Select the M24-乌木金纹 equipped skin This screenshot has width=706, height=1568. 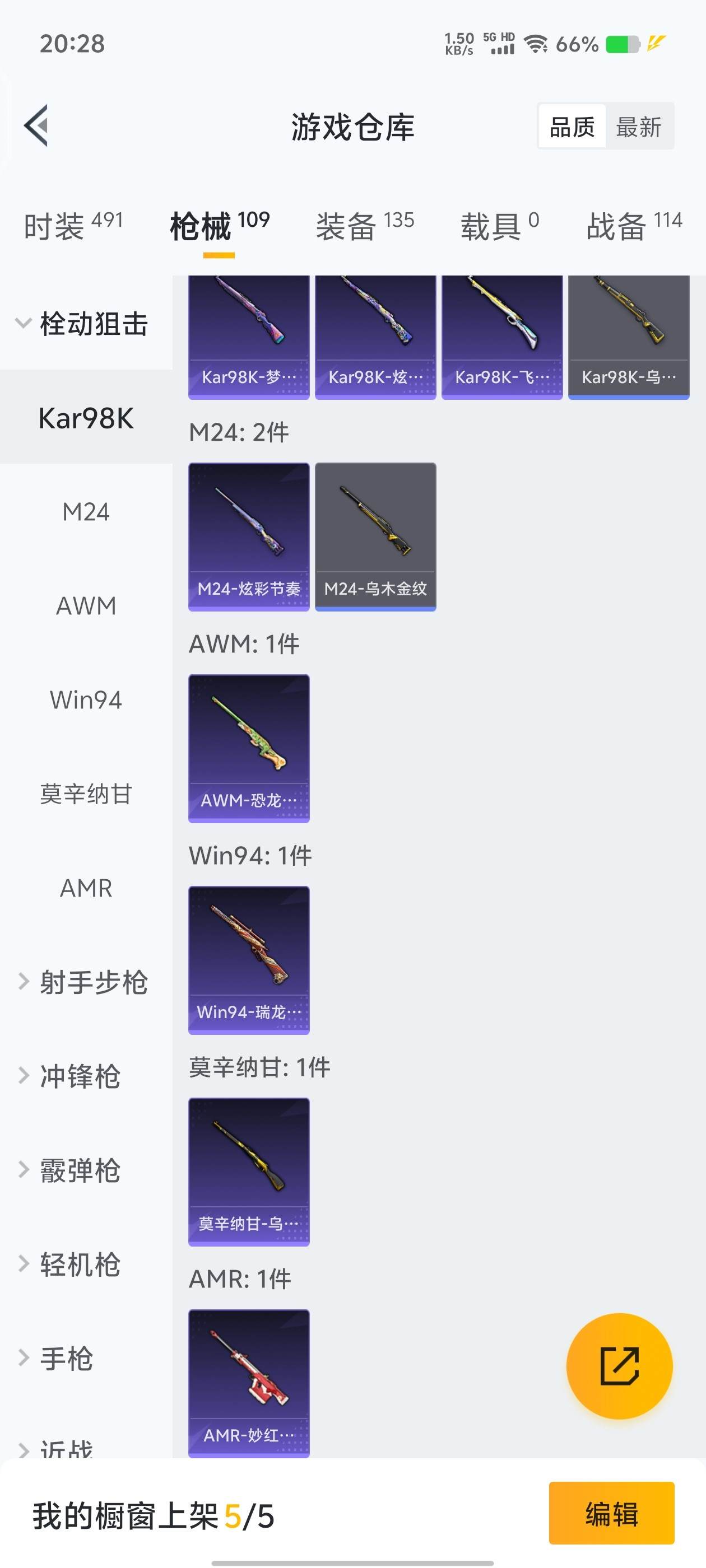(x=375, y=536)
